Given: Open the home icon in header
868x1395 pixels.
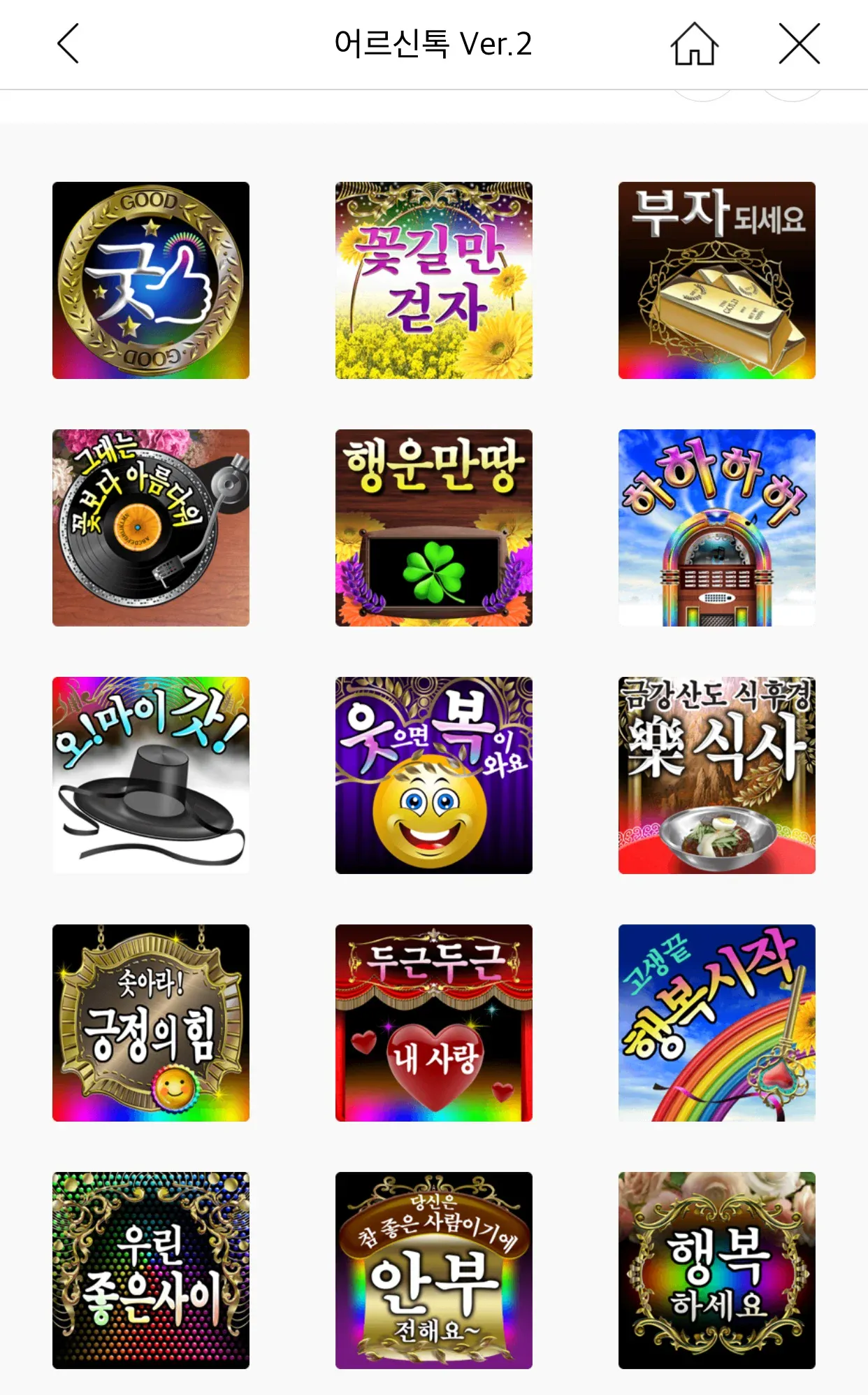Looking at the screenshot, I should 694,43.
